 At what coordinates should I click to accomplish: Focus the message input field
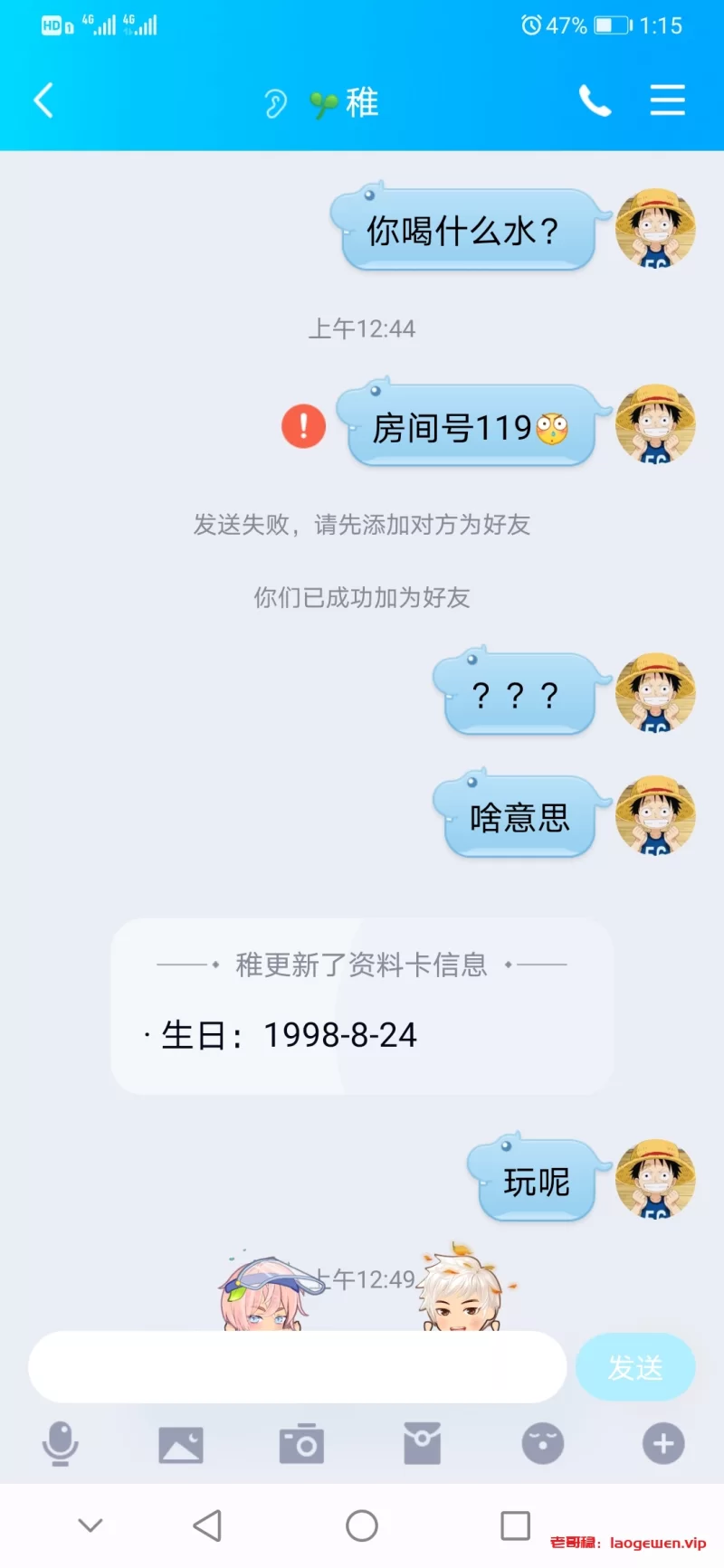297,1367
